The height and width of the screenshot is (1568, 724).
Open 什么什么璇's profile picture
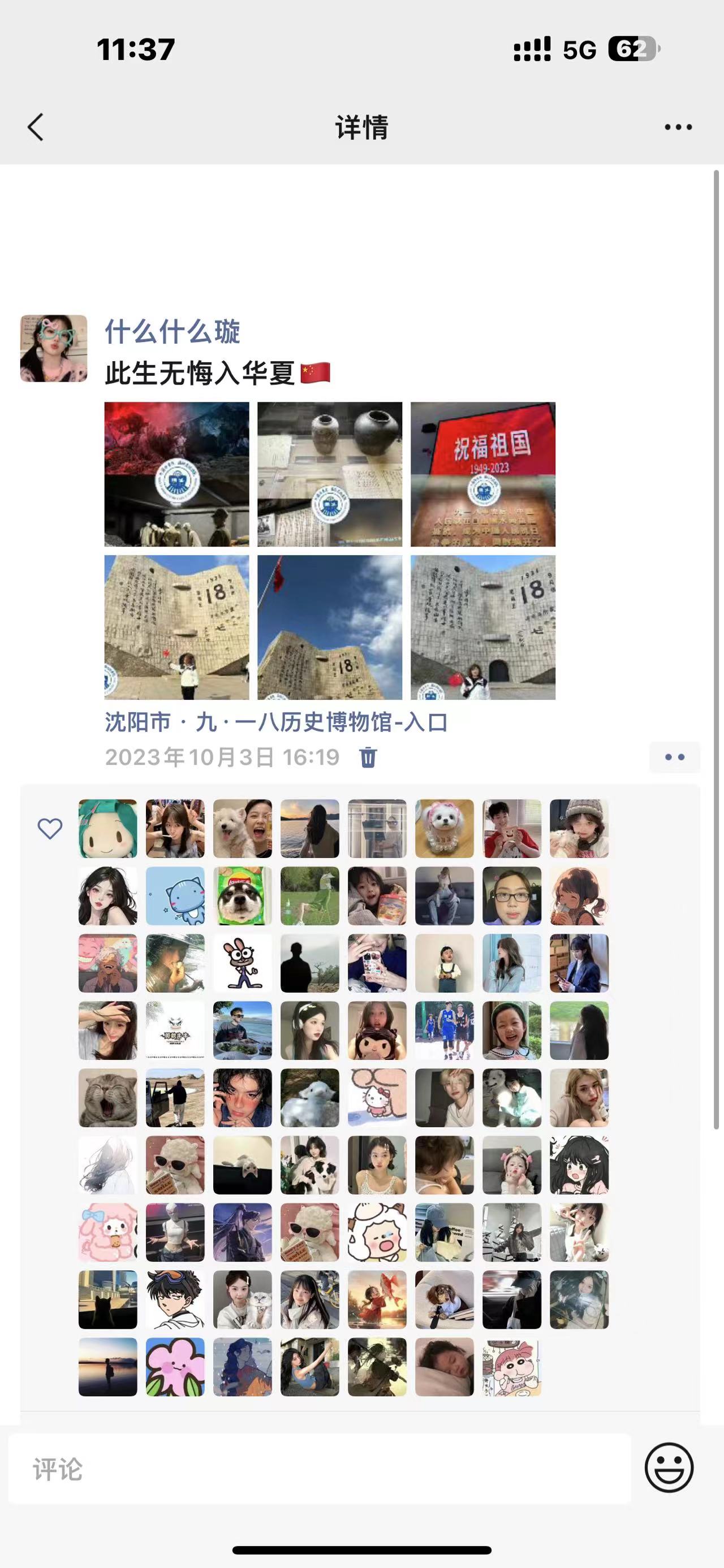[x=54, y=348]
